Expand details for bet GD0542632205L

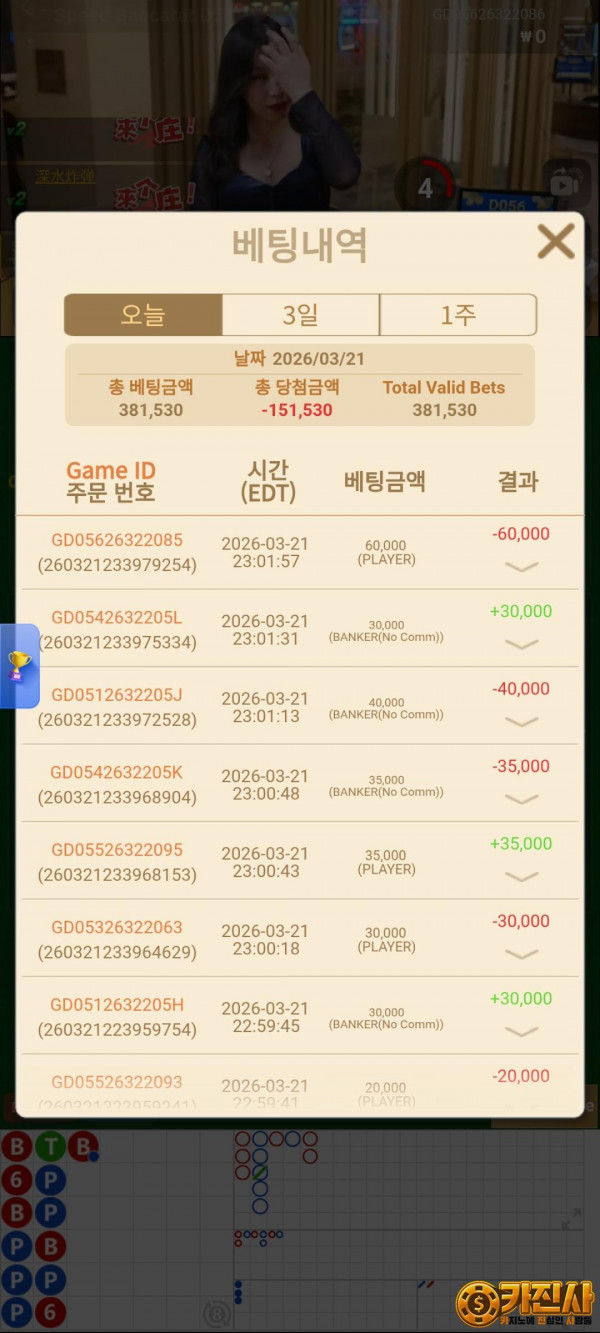521,644
